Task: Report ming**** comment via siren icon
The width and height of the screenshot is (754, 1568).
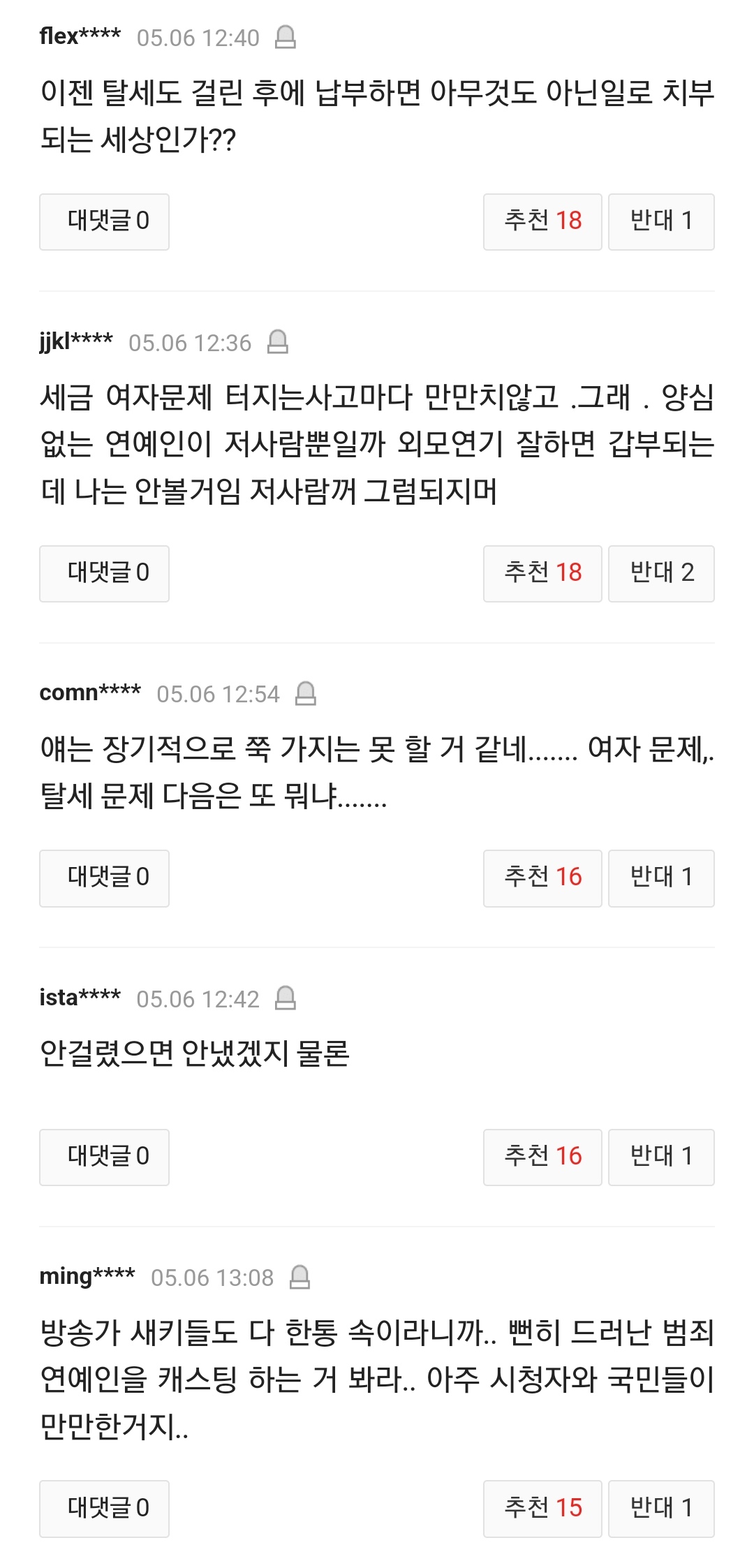Action: [300, 1277]
